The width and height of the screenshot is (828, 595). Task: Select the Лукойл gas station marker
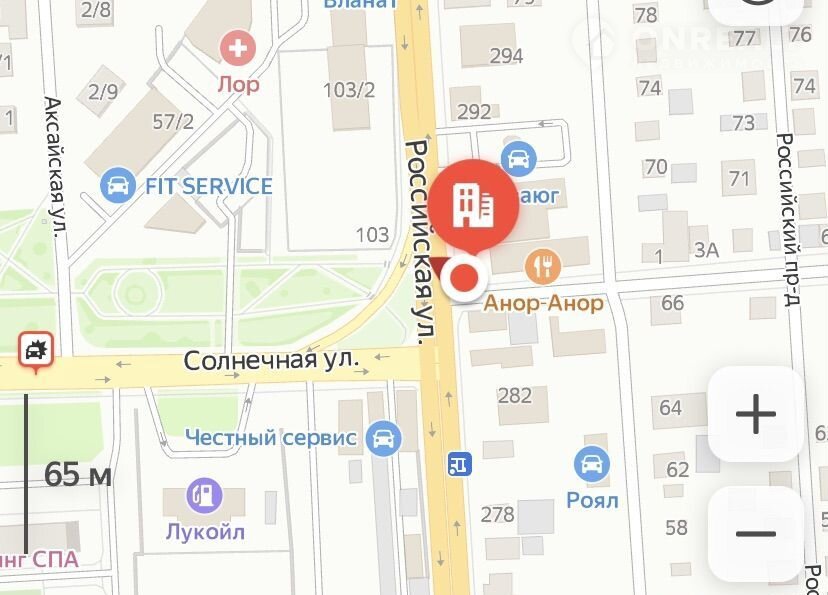click(x=205, y=493)
